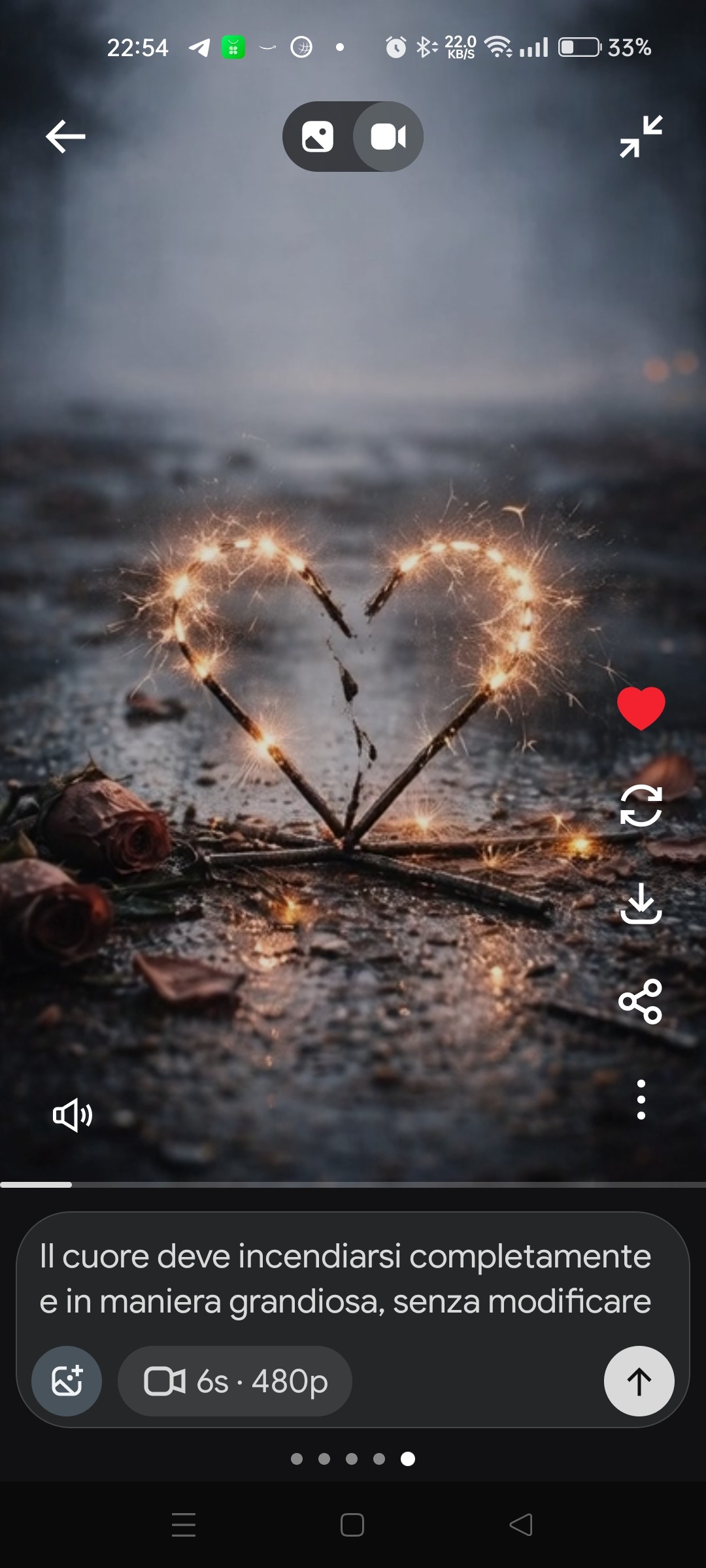The width and height of the screenshot is (706, 1568).
Task: Send the prompt with the arrow button
Action: tap(639, 1380)
